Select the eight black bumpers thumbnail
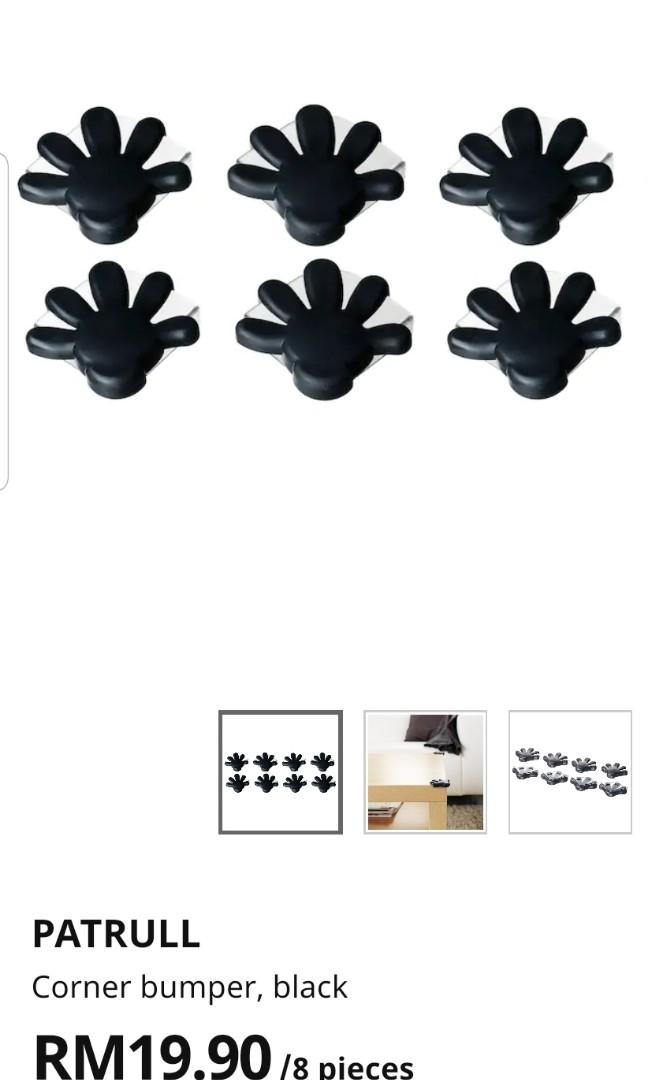Viewport: 648px width, 1080px height. tap(280, 772)
